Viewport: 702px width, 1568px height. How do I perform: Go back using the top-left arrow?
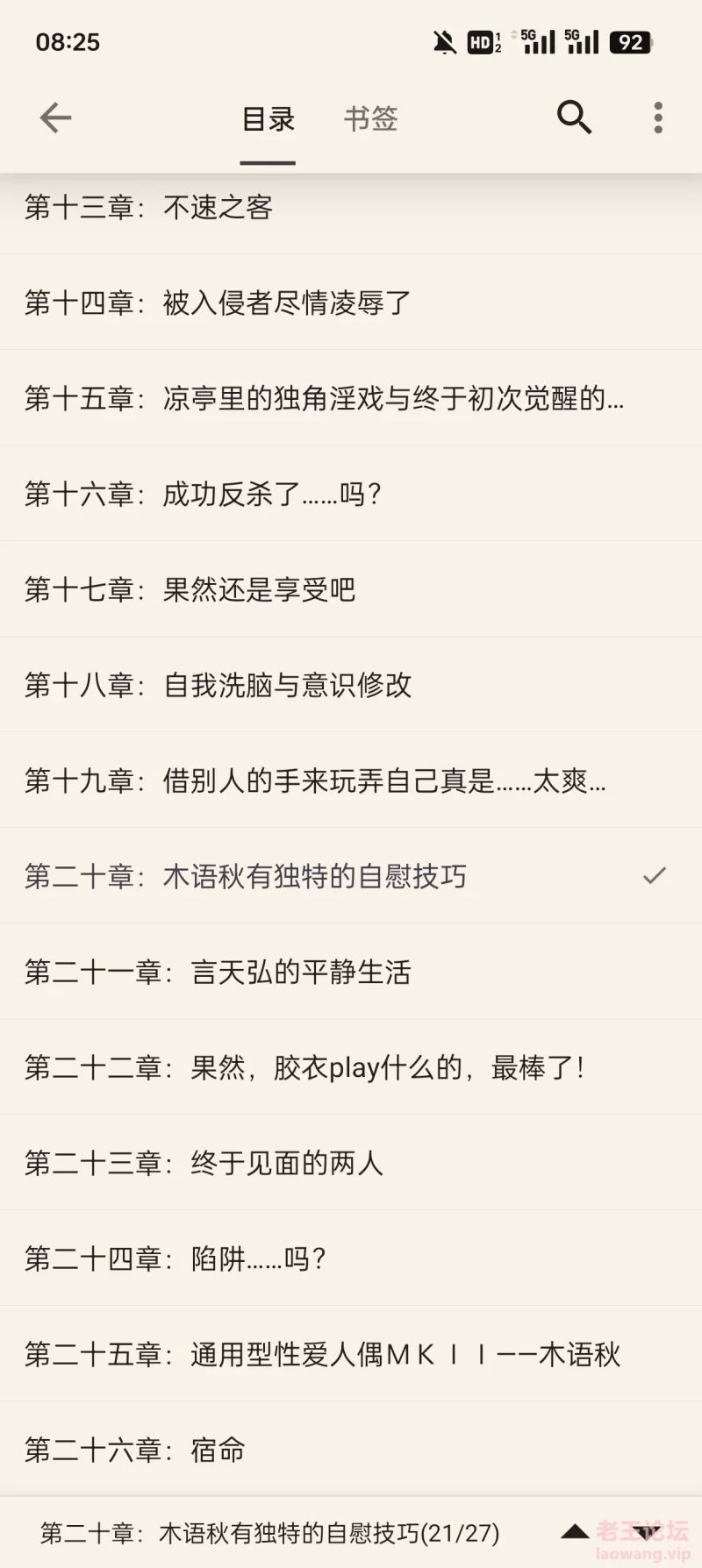55,118
